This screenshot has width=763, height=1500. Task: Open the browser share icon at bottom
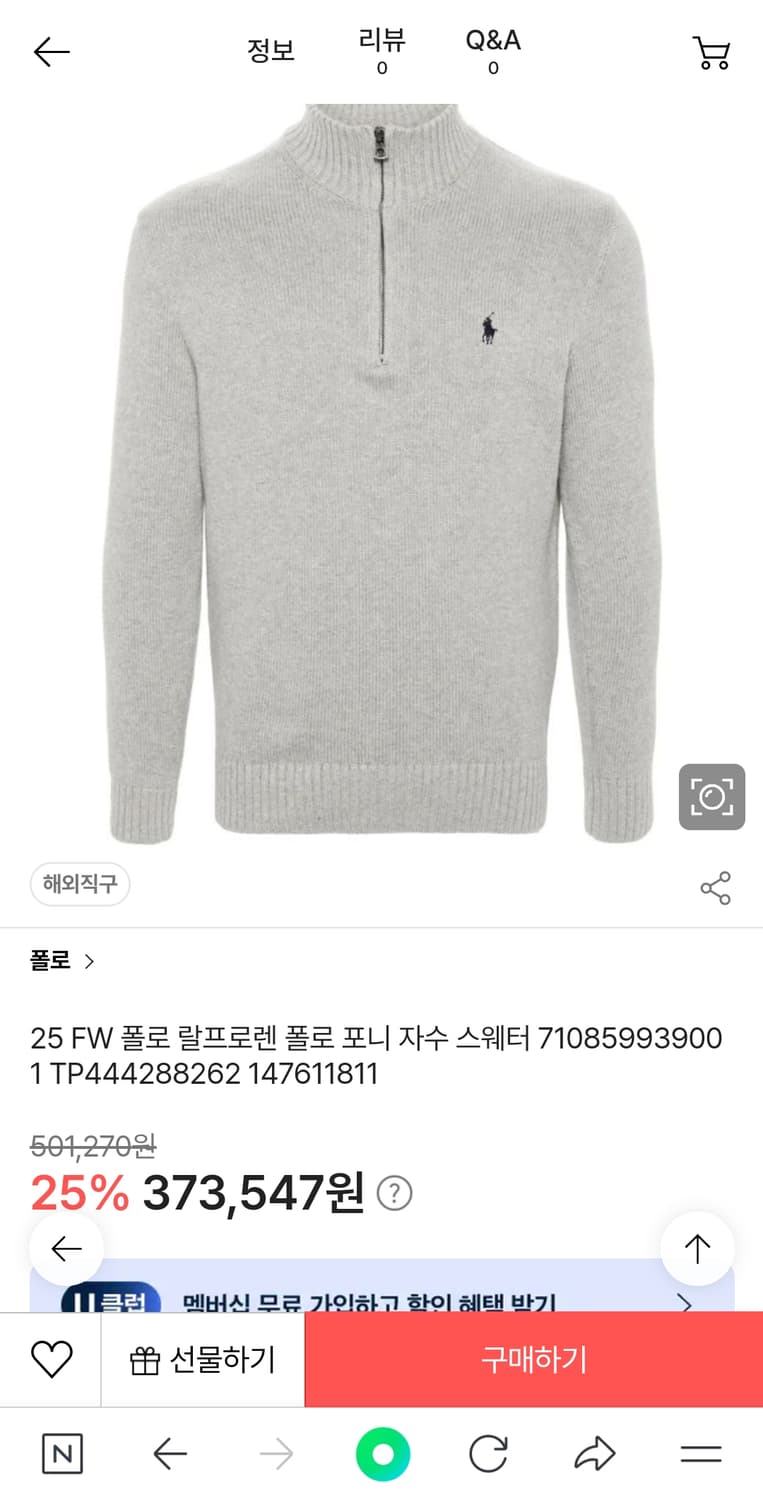pos(594,1454)
